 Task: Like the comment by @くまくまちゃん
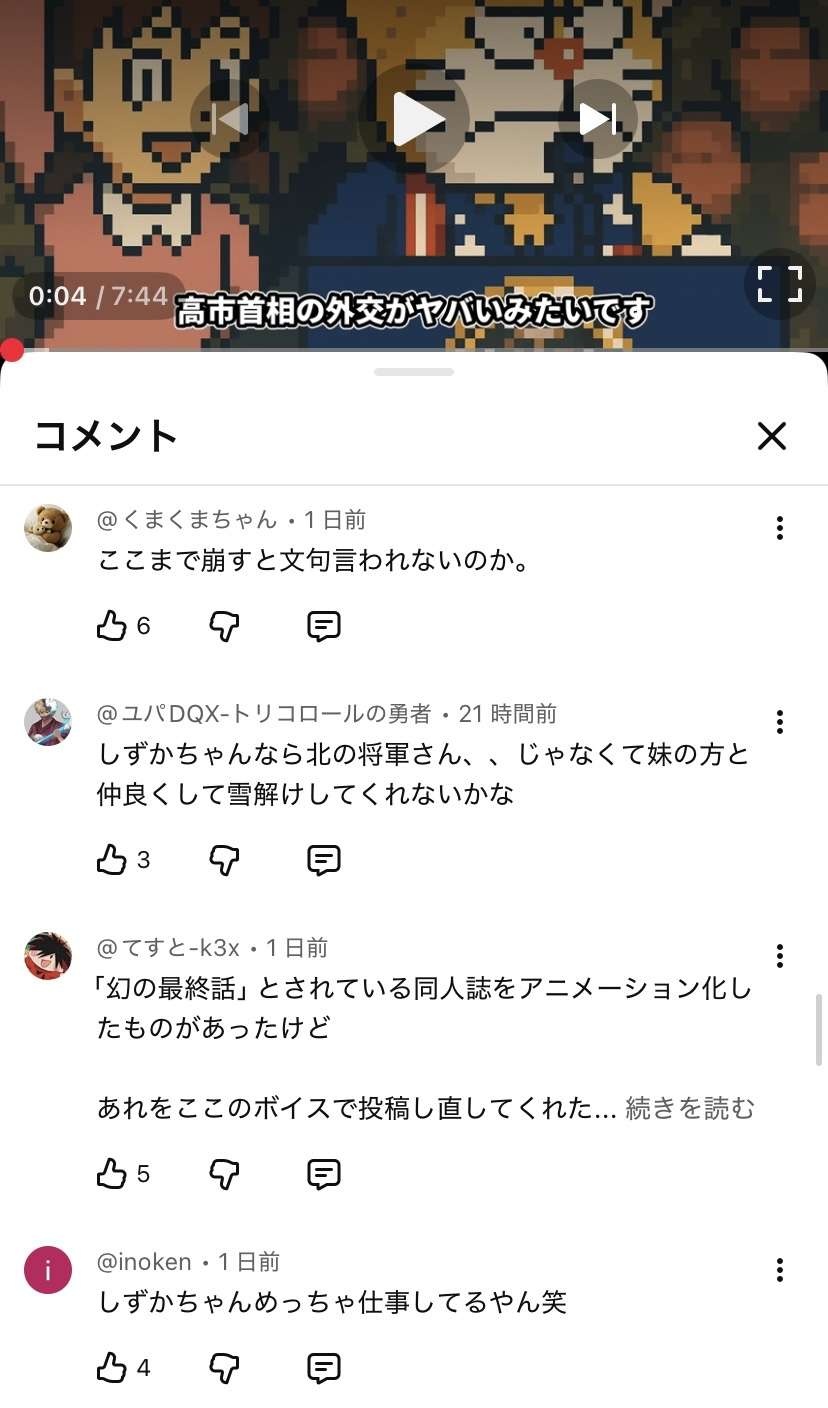111,627
